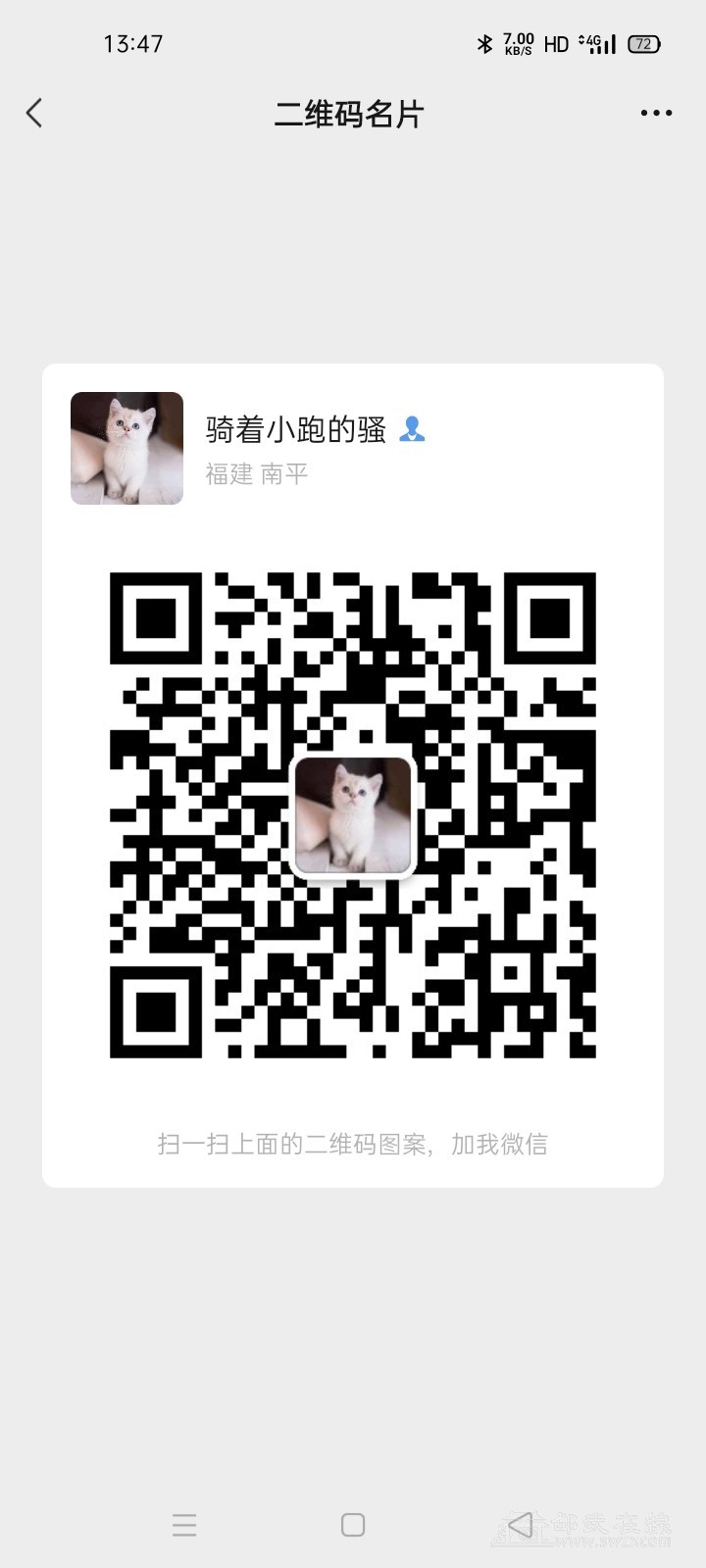Go back from the QR code card page
The height and width of the screenshot is (1568, 706).
(x=34, y=114)
